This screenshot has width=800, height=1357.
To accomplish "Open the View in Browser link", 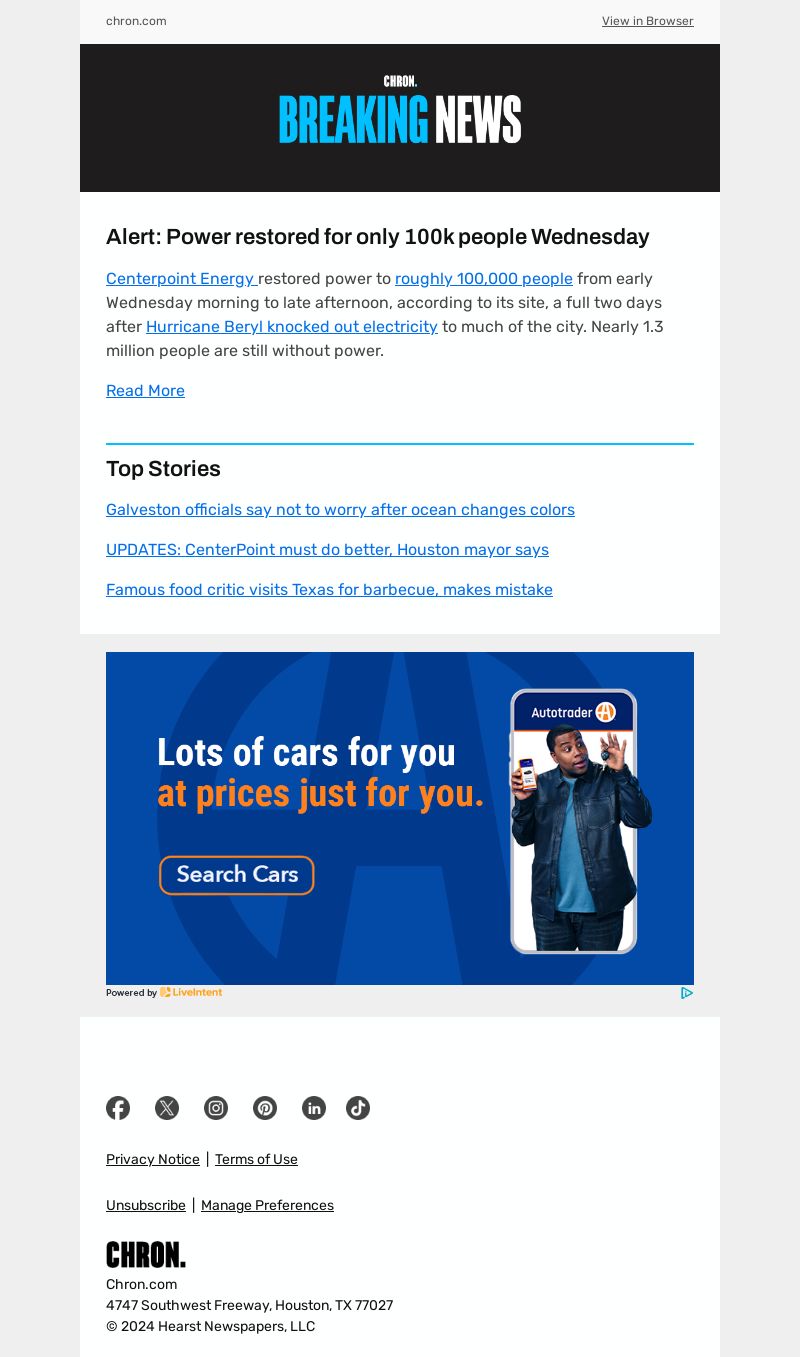I will (x=647, y=21).
